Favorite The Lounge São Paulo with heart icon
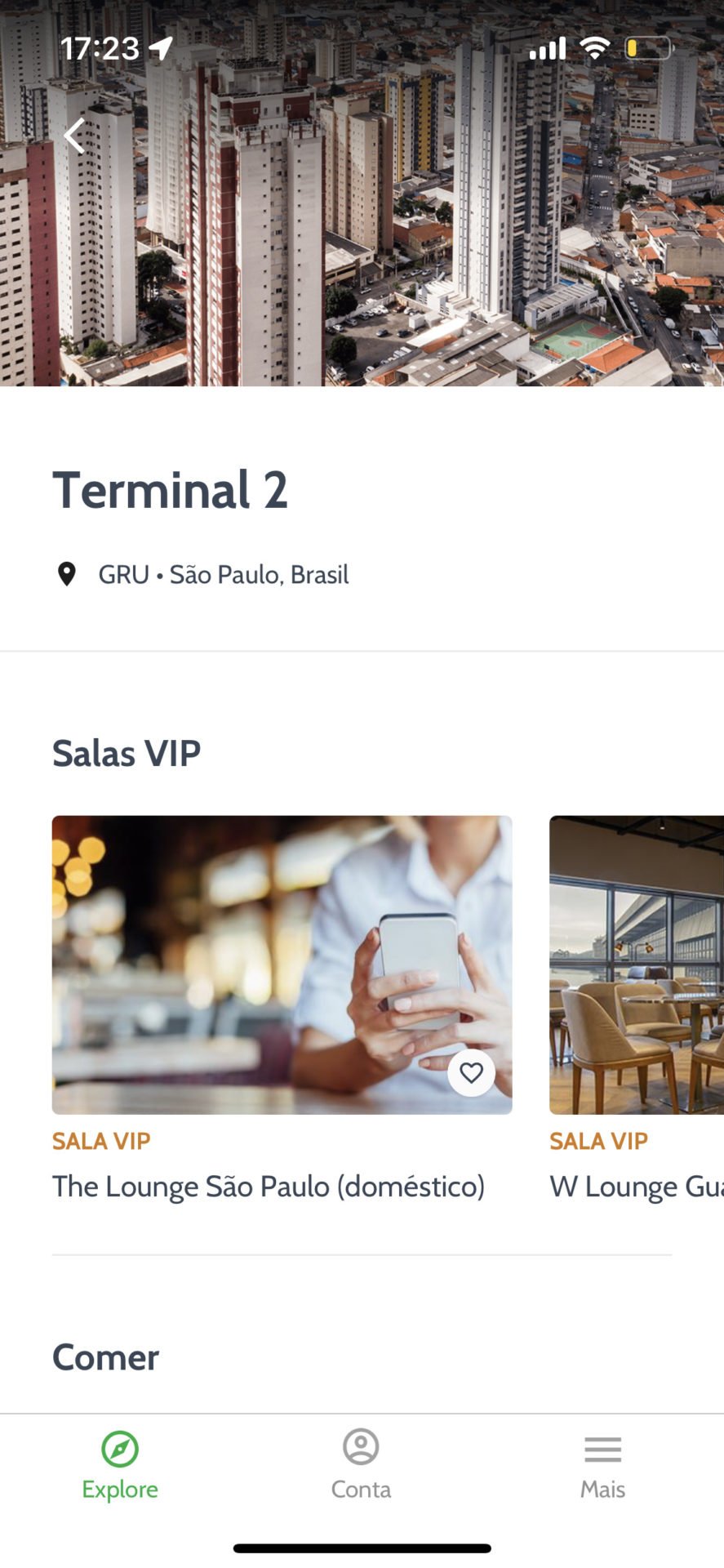The image size is (724, 1568). (x=471, y=1073)
